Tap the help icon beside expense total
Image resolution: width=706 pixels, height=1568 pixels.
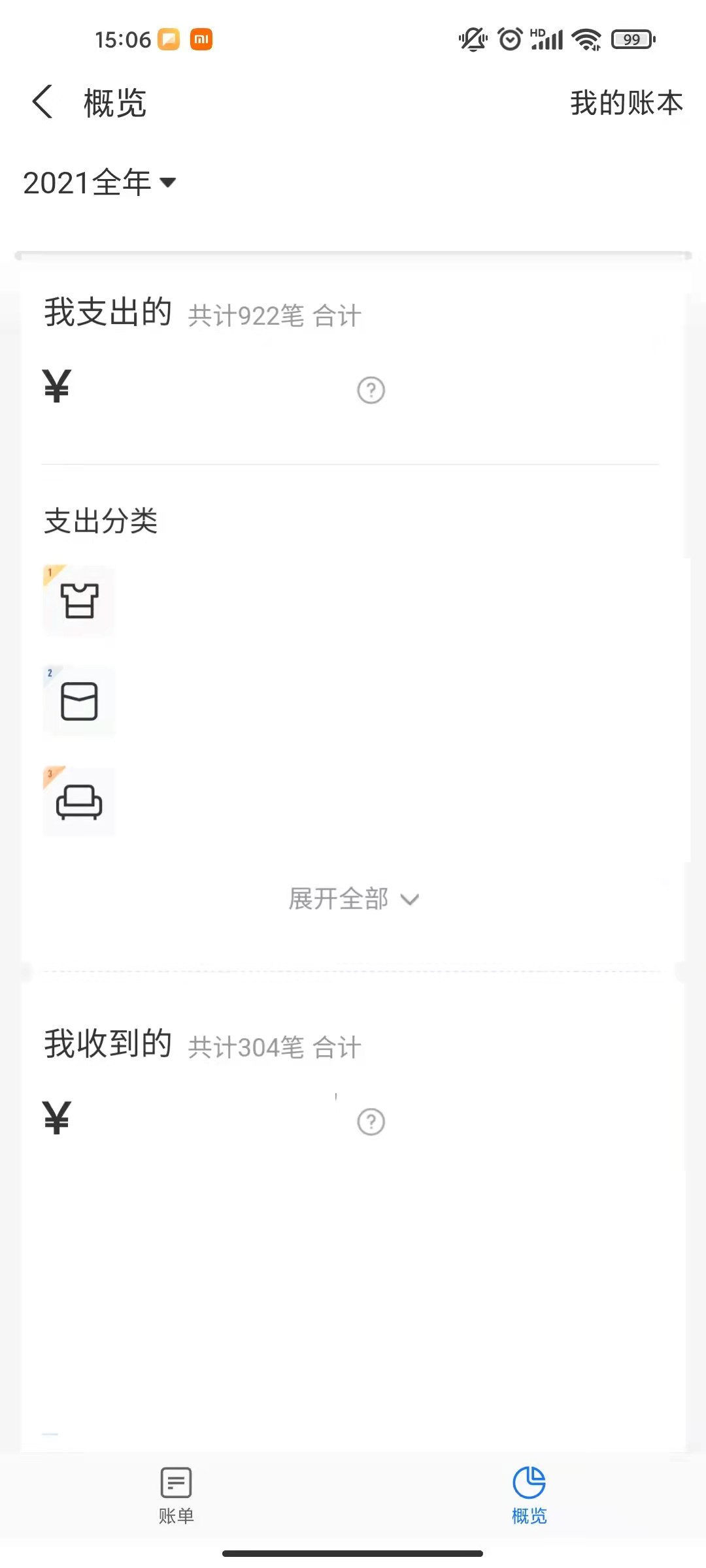click(370, 390)
